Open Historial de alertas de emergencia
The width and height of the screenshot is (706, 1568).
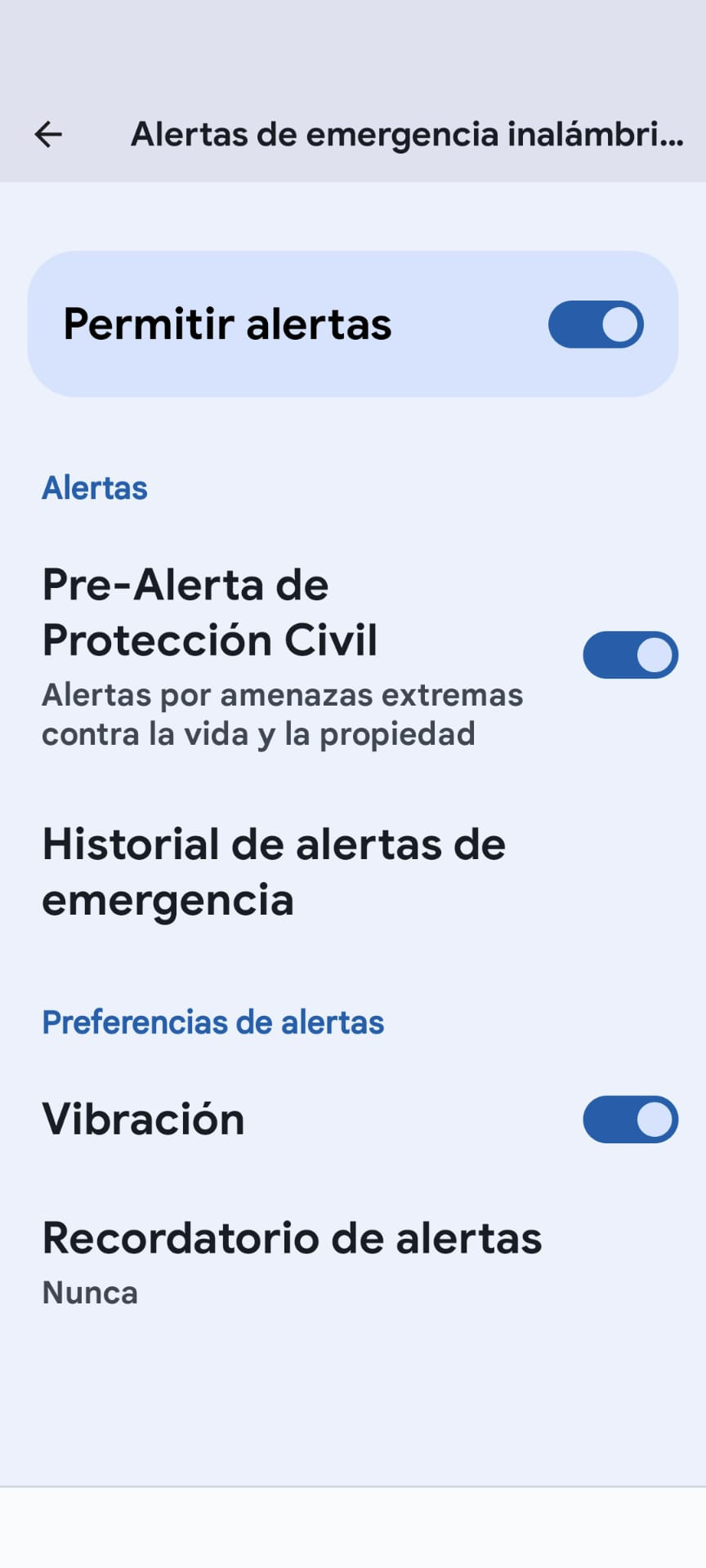pos(274,871)
